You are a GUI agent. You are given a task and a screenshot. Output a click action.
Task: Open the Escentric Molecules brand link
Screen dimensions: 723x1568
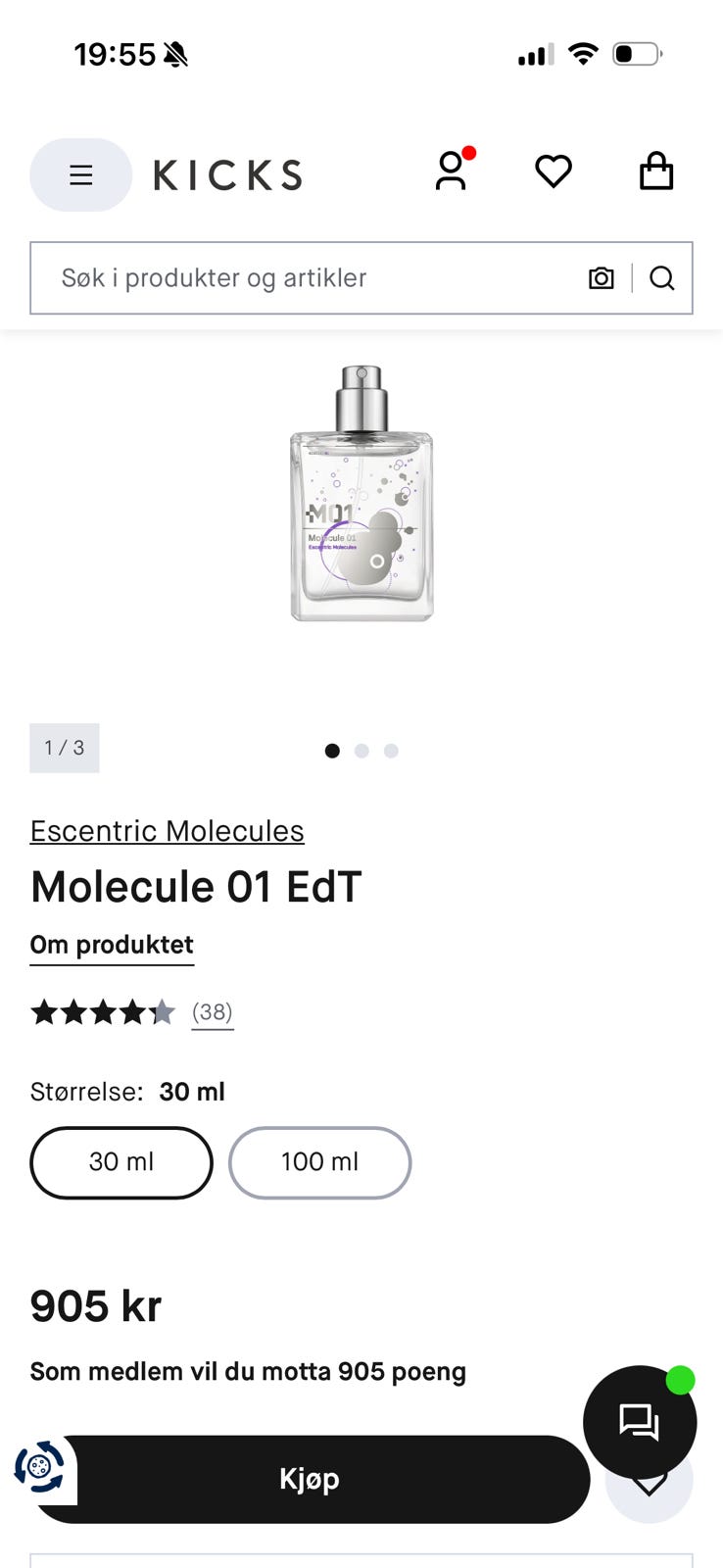(x=168, y=831)
